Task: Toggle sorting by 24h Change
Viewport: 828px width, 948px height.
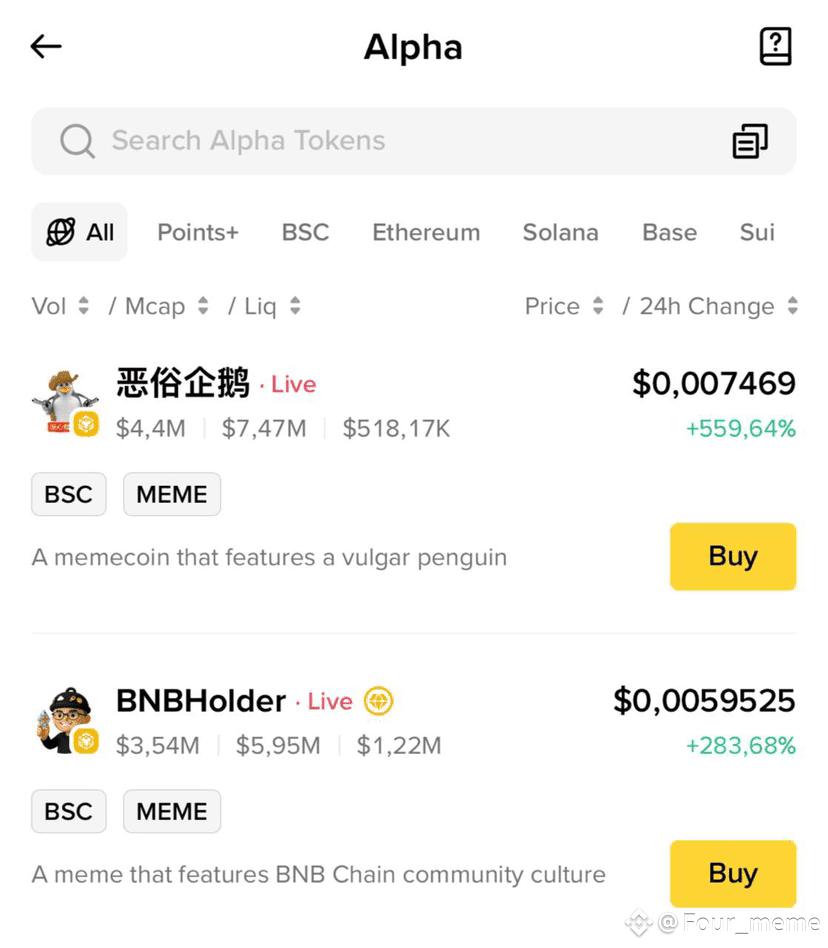Action: point(791,306)
